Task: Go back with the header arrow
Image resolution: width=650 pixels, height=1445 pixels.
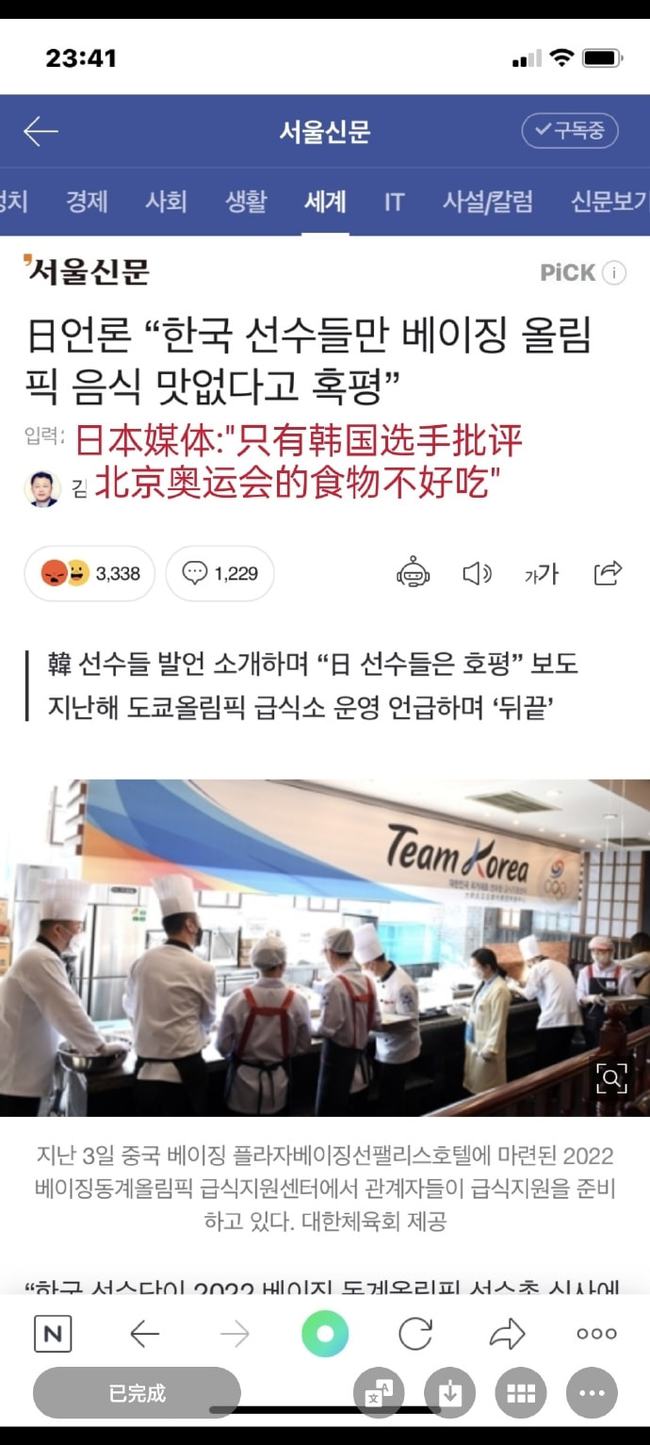Action: pyautogui.click(x=41, y=131)
